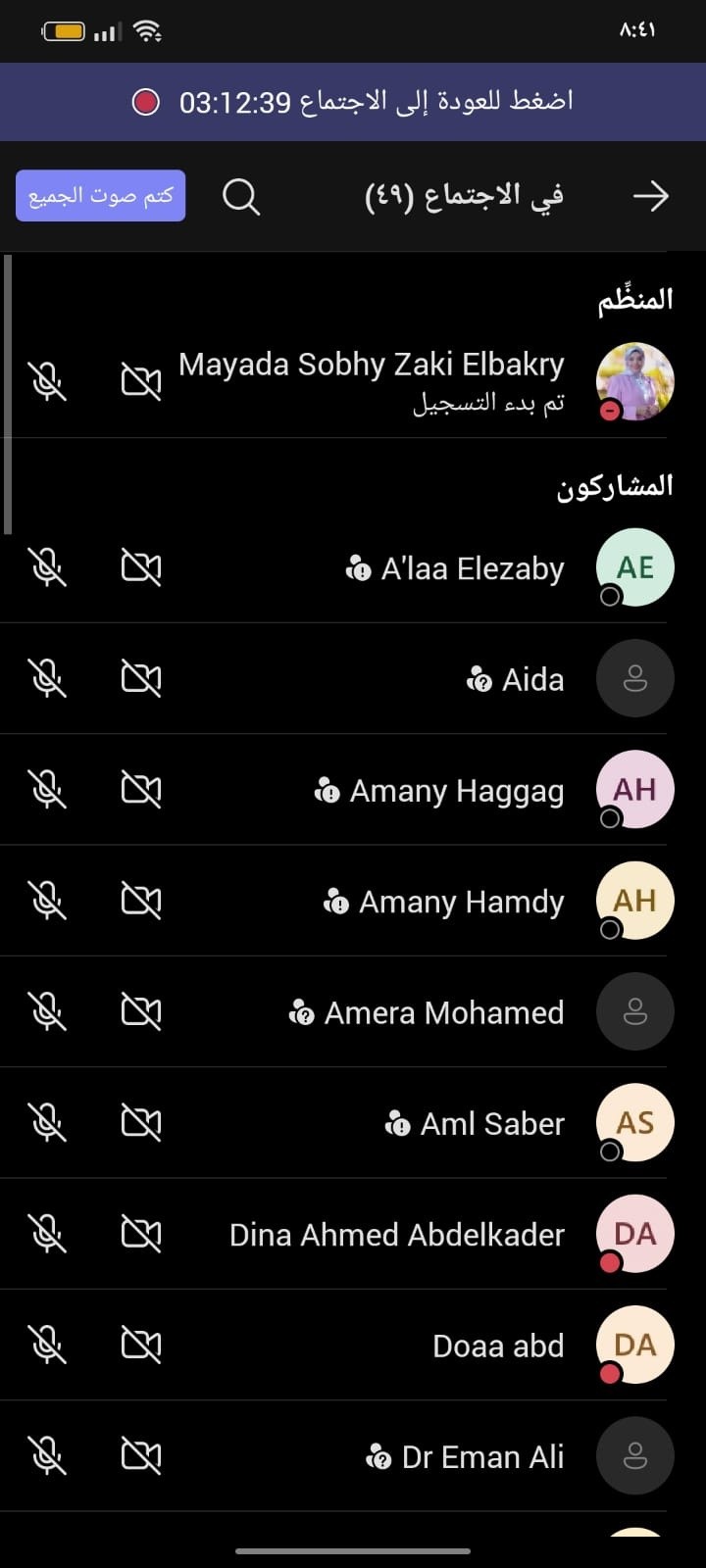Image resolution: width=706 pixels, height=1568 pixels.
Task: Search participants using the magnifier icon
Action: click(x=241, y=196)
